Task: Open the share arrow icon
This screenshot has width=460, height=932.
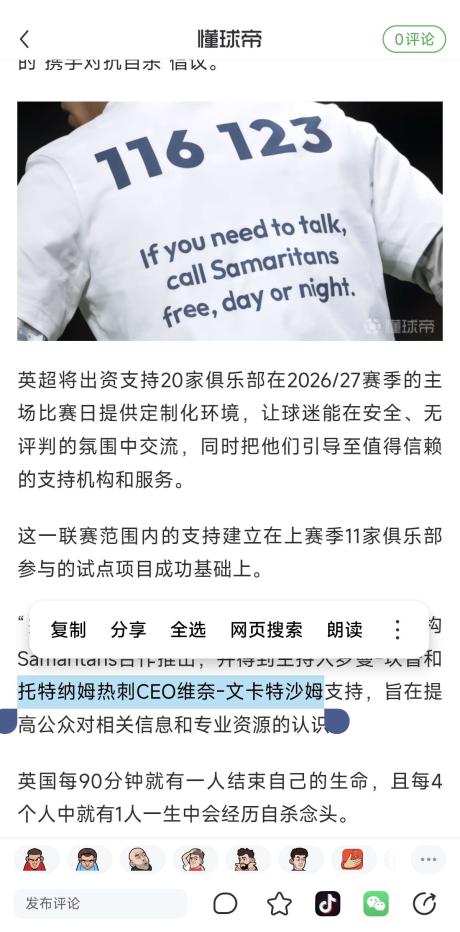Action: [424, 904]
